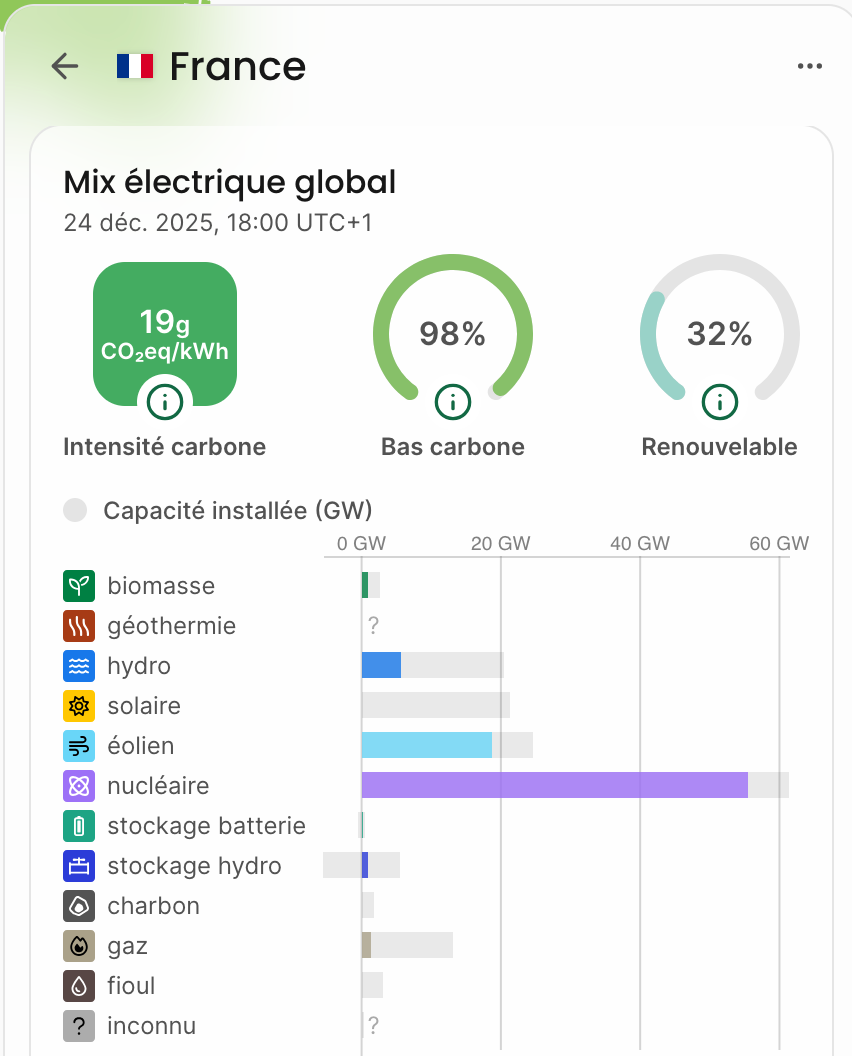The width and height of the screenshot is (852, 1056).
Task: Select the gaz production row
Action: tap(128, 946)
